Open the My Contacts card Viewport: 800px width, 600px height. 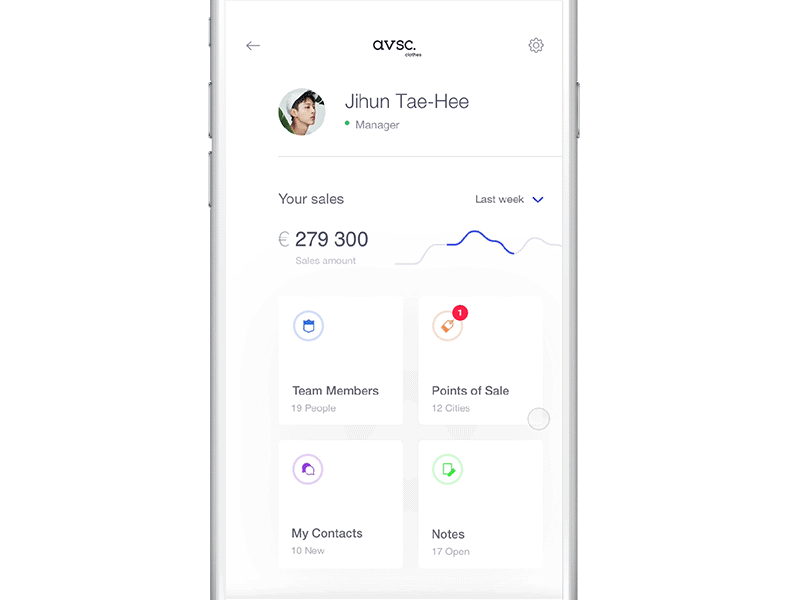(341, 503)
